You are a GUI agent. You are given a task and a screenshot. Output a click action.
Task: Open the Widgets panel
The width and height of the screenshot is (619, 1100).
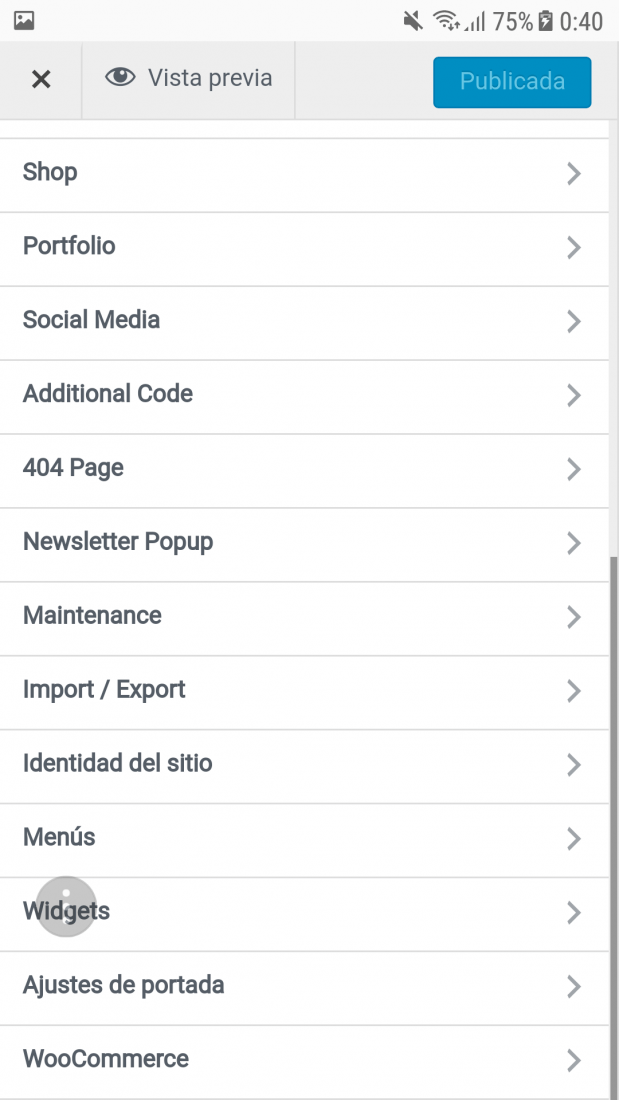tap(304, 914)
